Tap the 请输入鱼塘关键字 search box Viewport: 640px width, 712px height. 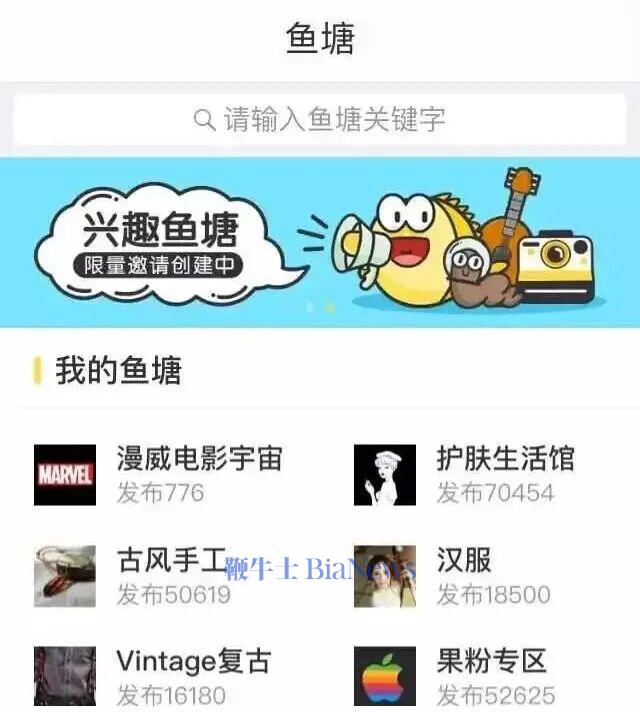tap(319, 121)
